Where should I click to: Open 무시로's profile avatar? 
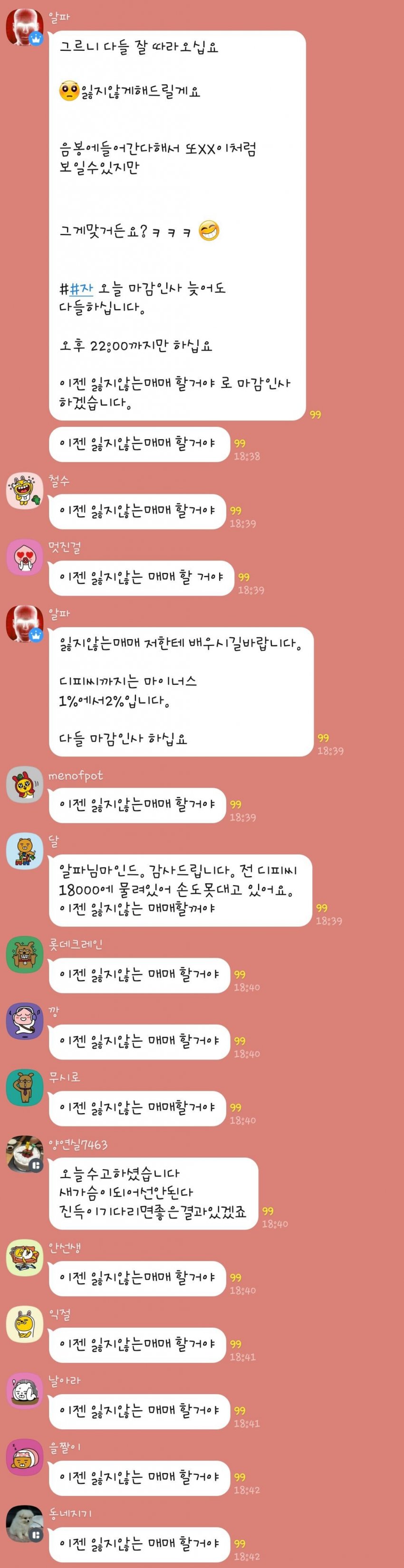(x=24, y=1087)
